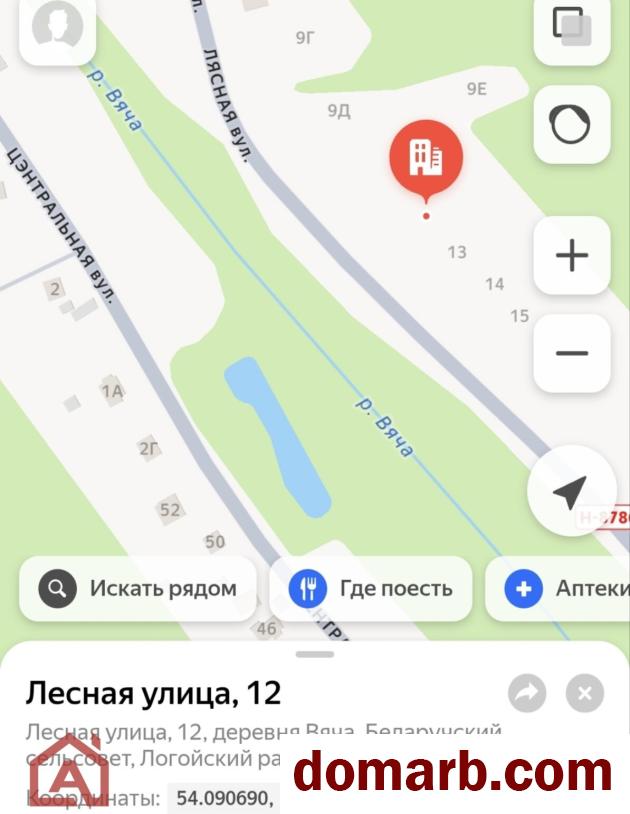The width and height of the screenshot is (630, 814).
Task: Open the profile avatar button
Action: tap(57, 28)
